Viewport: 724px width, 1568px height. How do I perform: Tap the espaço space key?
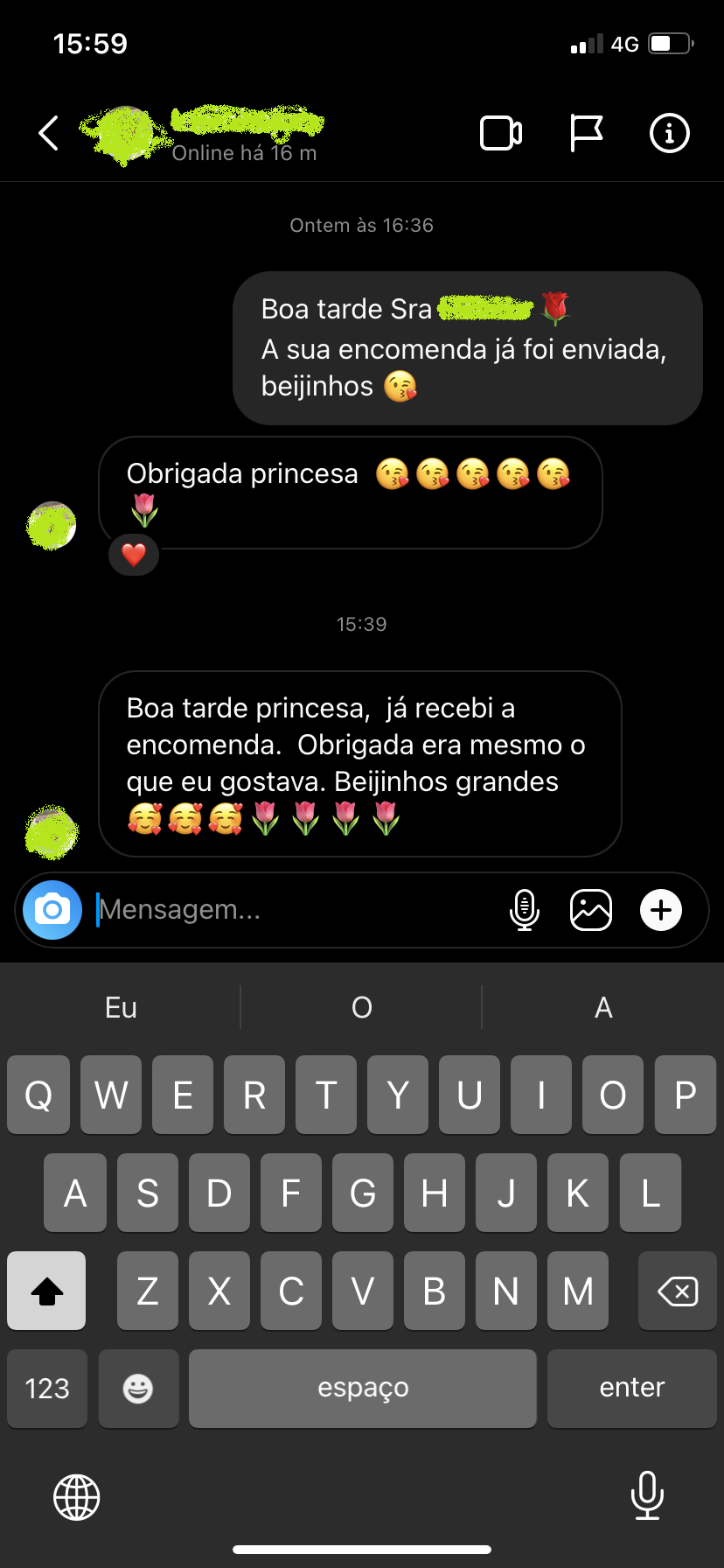pyautogui.click(x=362, y=1388)
